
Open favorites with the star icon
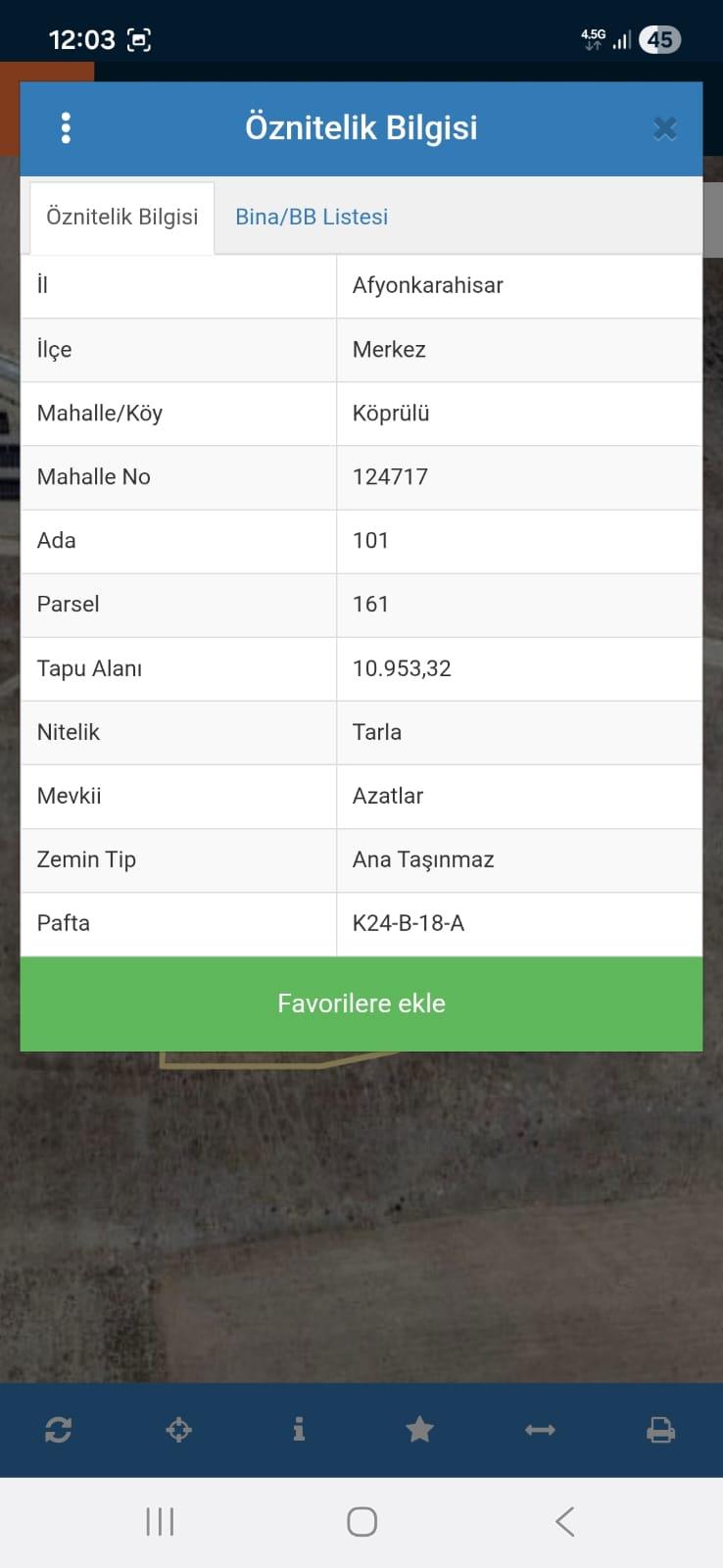(419, 1430)
